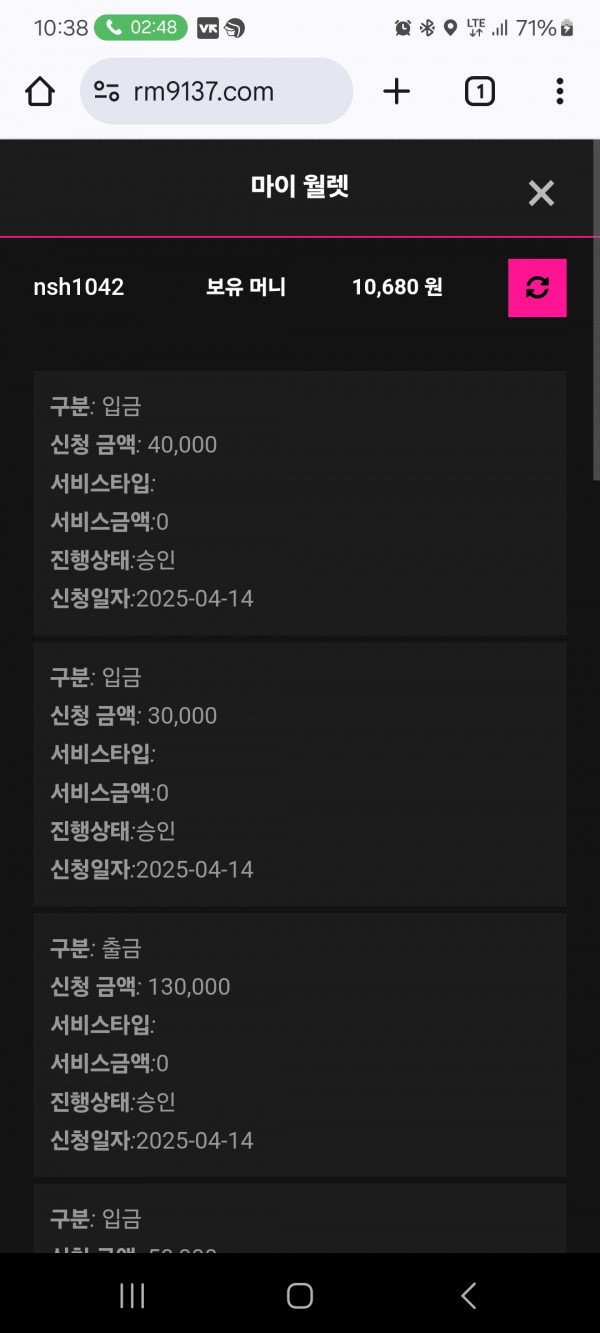The image size is (600, 1333).
Task: Open the tab switcher
Action: pyautogui.click(x=479, y=92)
